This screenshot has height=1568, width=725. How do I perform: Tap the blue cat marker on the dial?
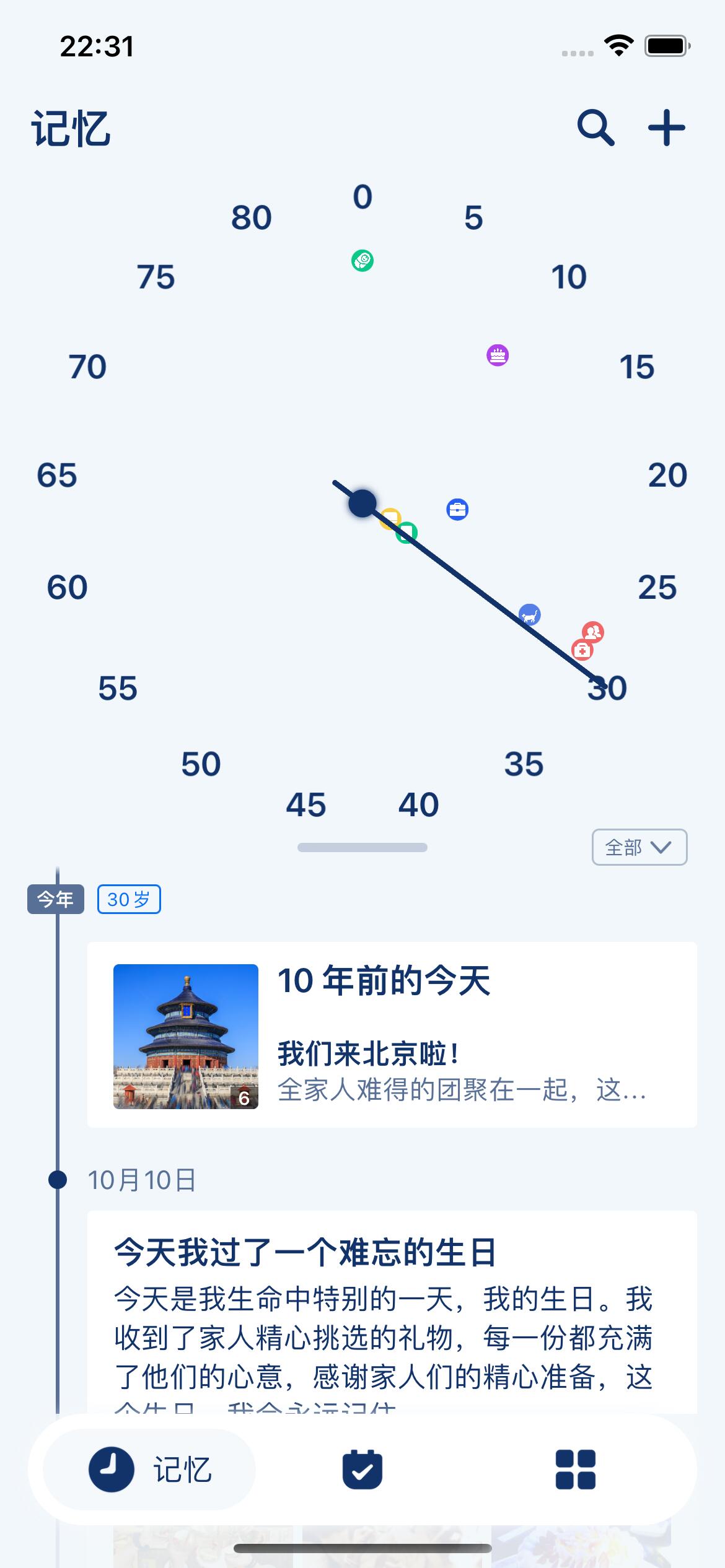[x=529, y=615]
